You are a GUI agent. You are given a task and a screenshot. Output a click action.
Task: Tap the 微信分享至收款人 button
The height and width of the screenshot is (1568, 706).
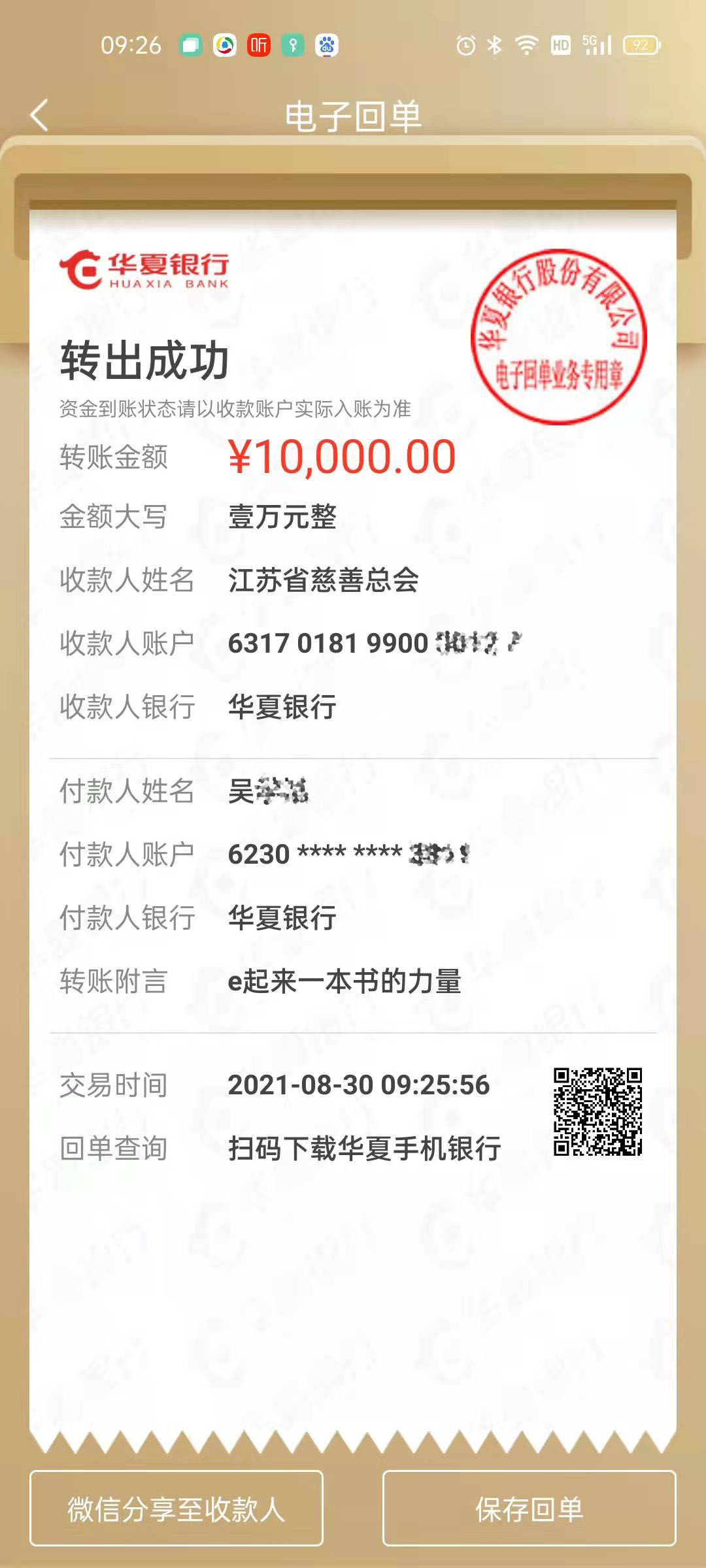(x=176, y=1509)
